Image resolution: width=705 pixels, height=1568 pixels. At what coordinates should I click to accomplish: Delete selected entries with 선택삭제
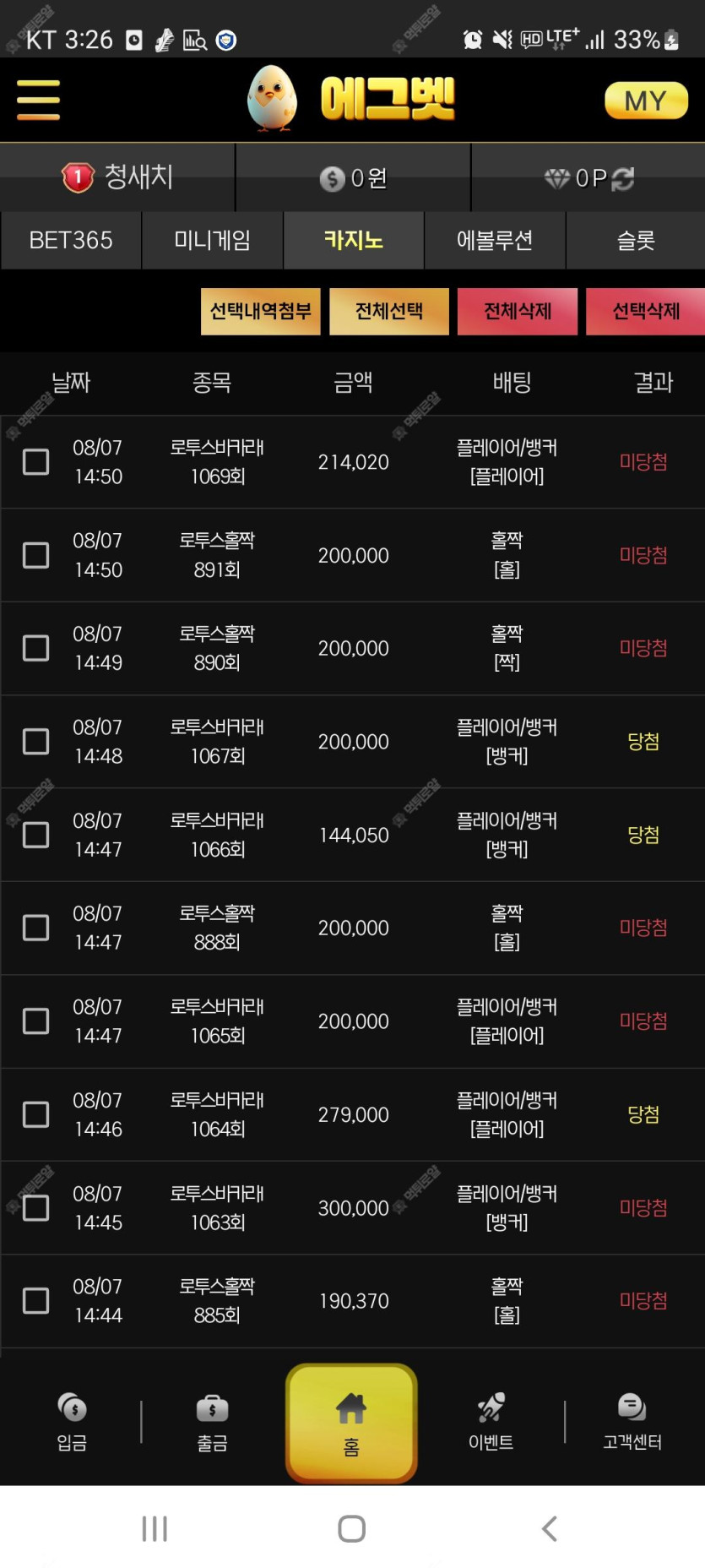(646, 312)
